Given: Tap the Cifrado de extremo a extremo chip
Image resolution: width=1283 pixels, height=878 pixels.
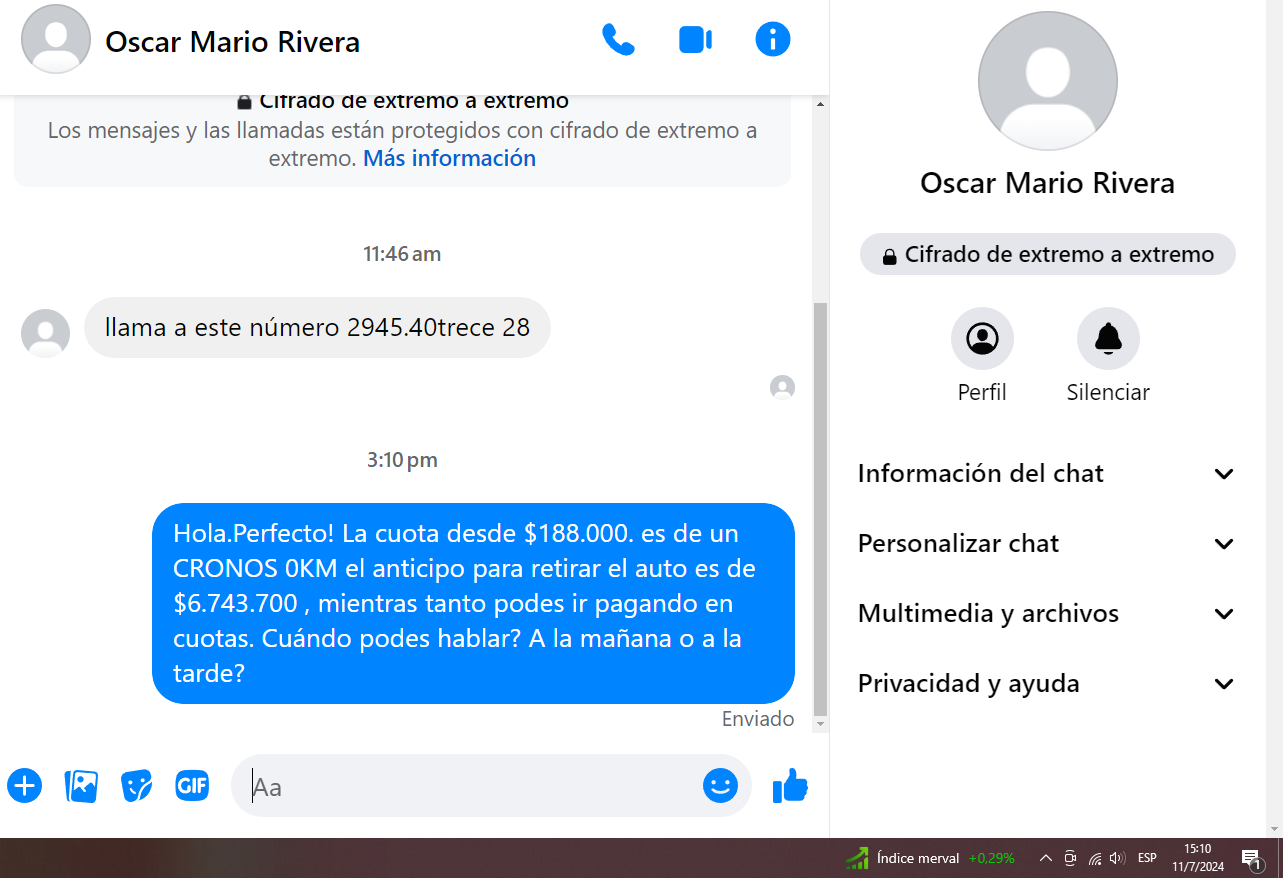Looking at the screenshot, I should point(1047,255).
